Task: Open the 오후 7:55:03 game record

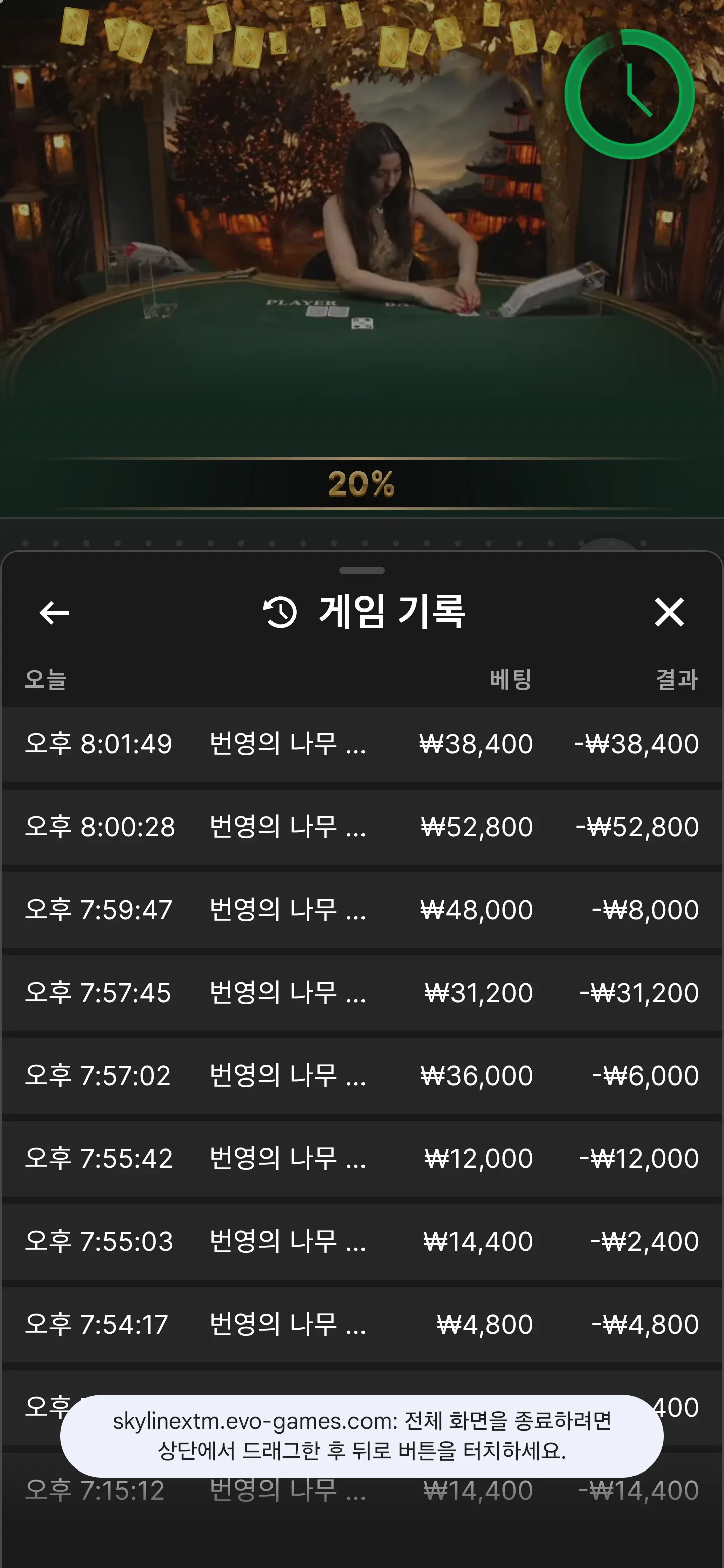Action: click(361, 1241)
